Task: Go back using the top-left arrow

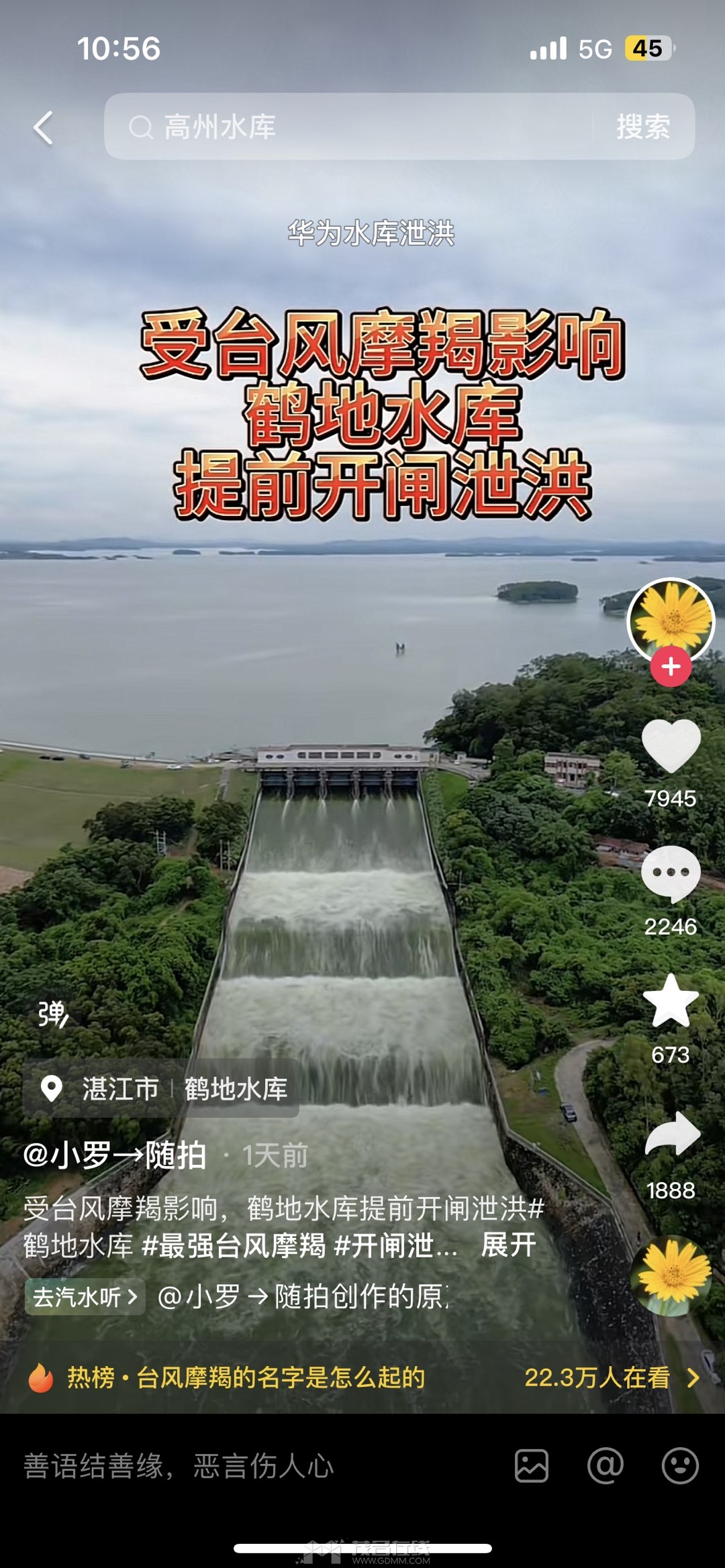Action: [x=44, y=127]
